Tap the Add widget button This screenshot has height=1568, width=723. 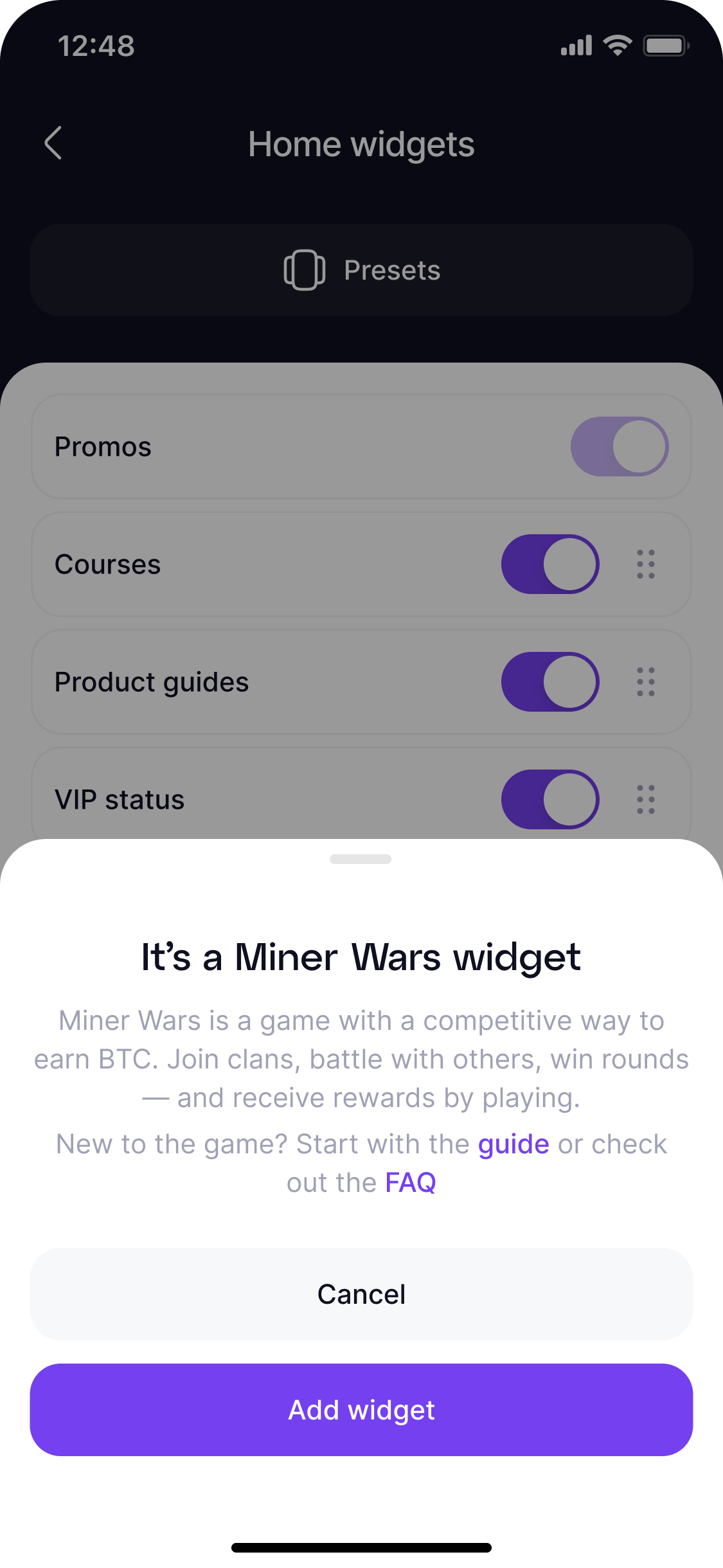361,1410
